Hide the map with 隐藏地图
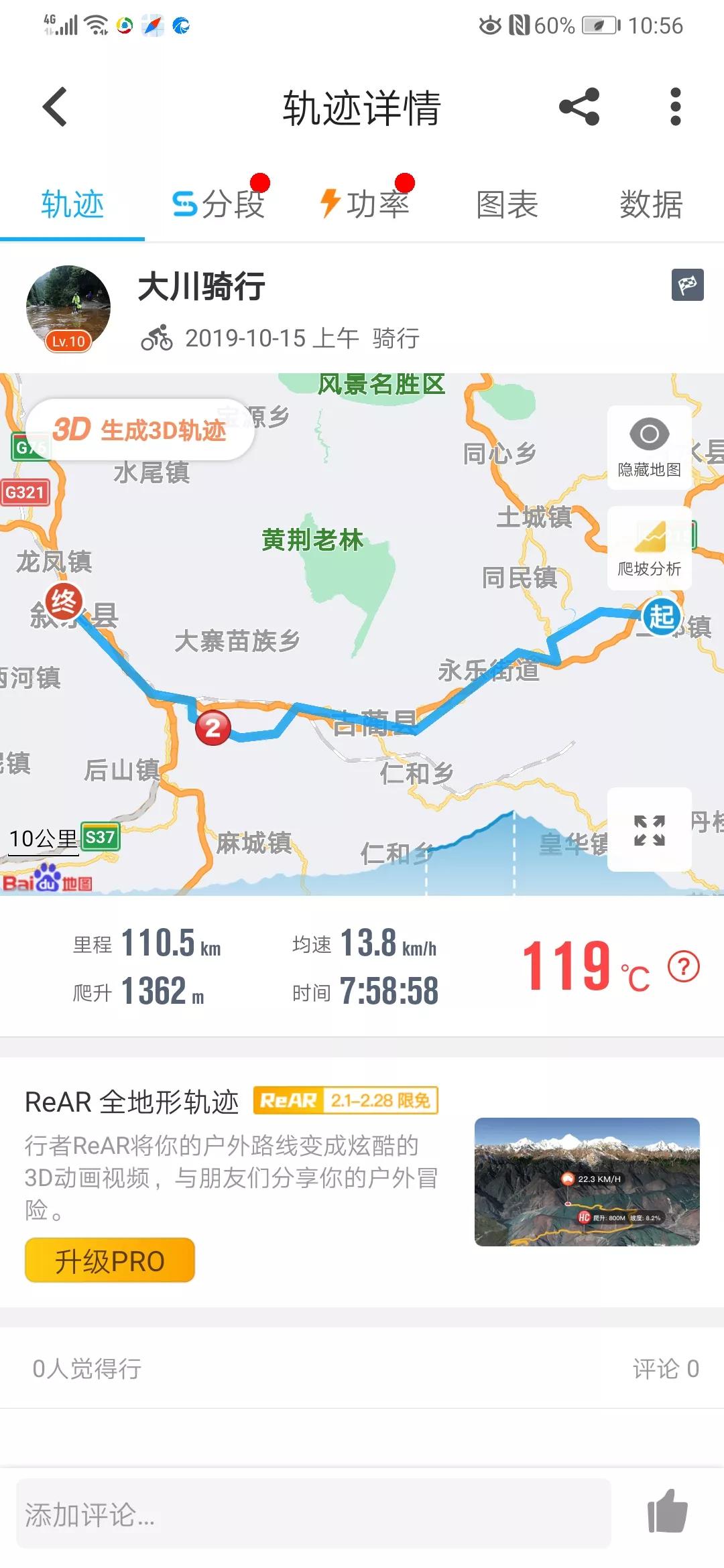 (x=650, y=447)
